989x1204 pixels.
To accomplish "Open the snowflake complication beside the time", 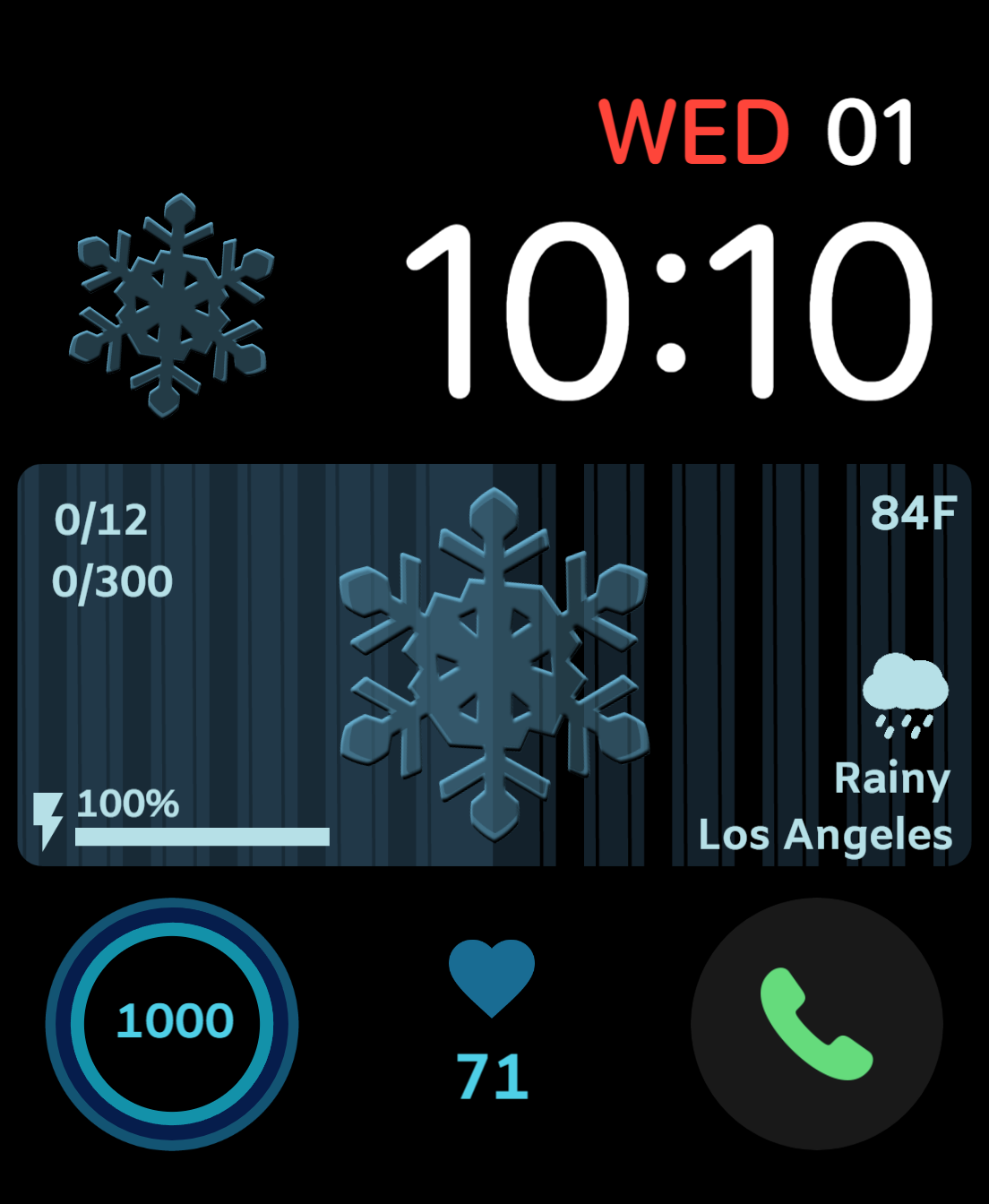I will click(171, 305).
